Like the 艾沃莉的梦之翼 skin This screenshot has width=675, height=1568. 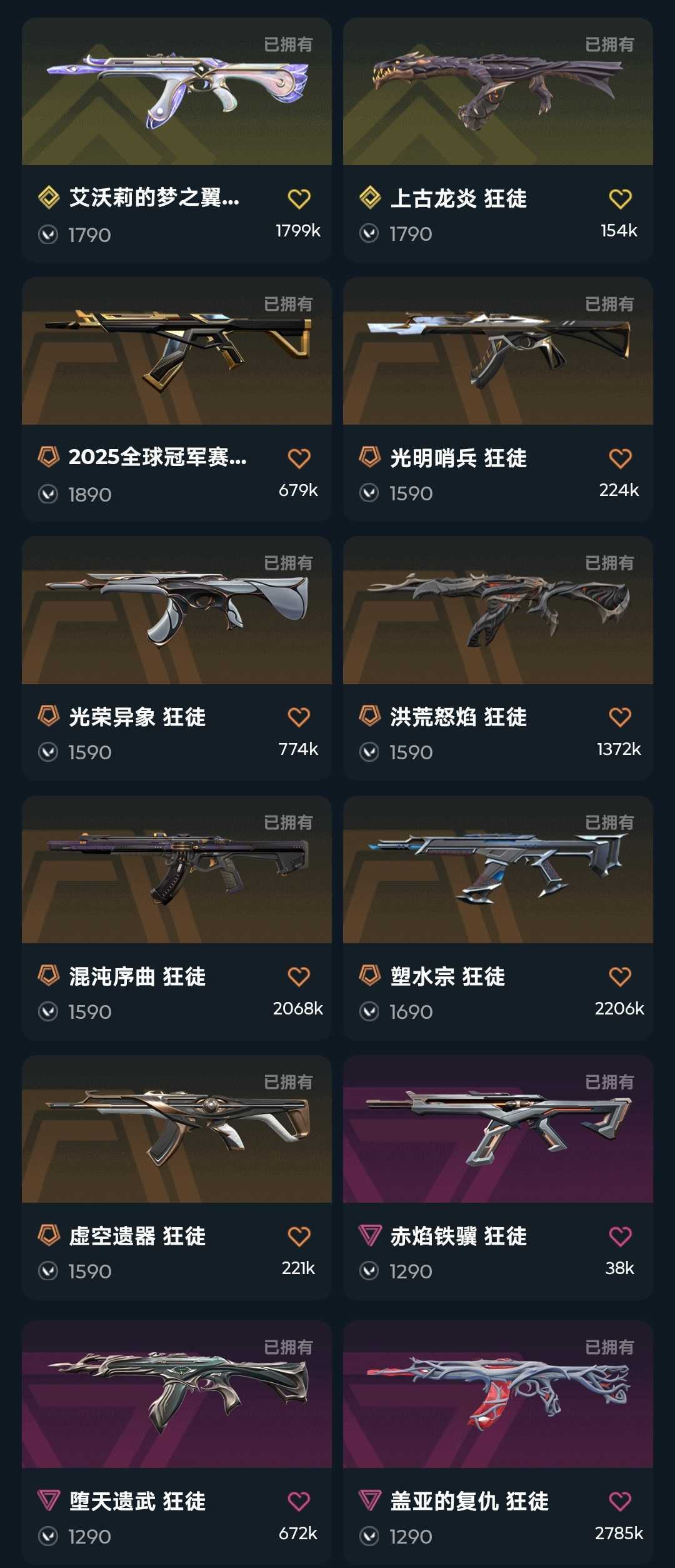(299, 199)
